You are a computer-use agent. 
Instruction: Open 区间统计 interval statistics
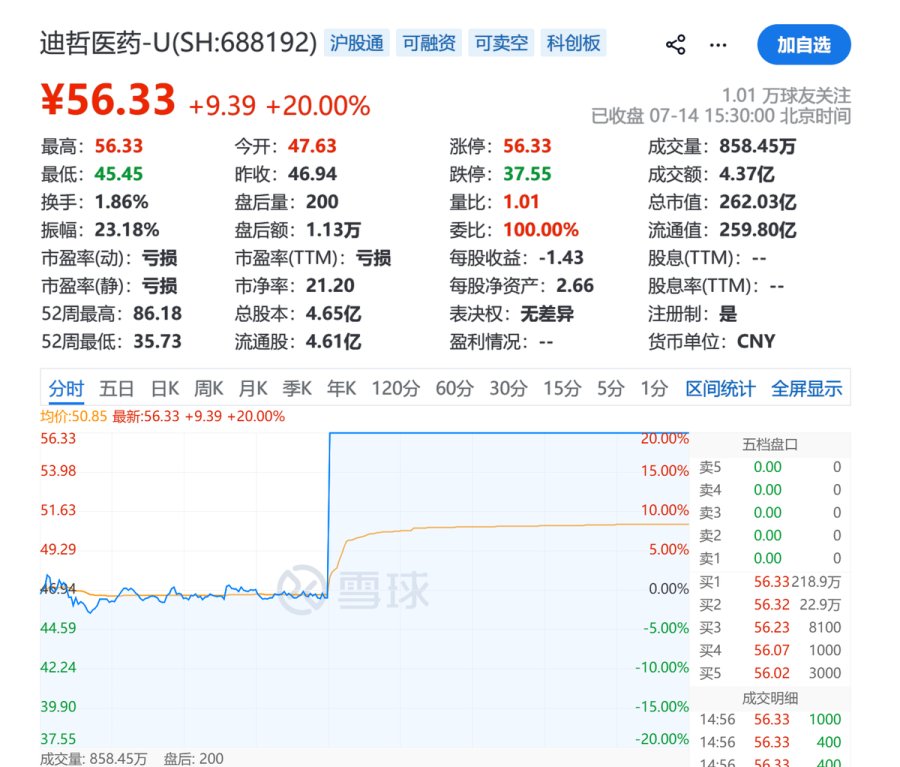coord(720,389)
